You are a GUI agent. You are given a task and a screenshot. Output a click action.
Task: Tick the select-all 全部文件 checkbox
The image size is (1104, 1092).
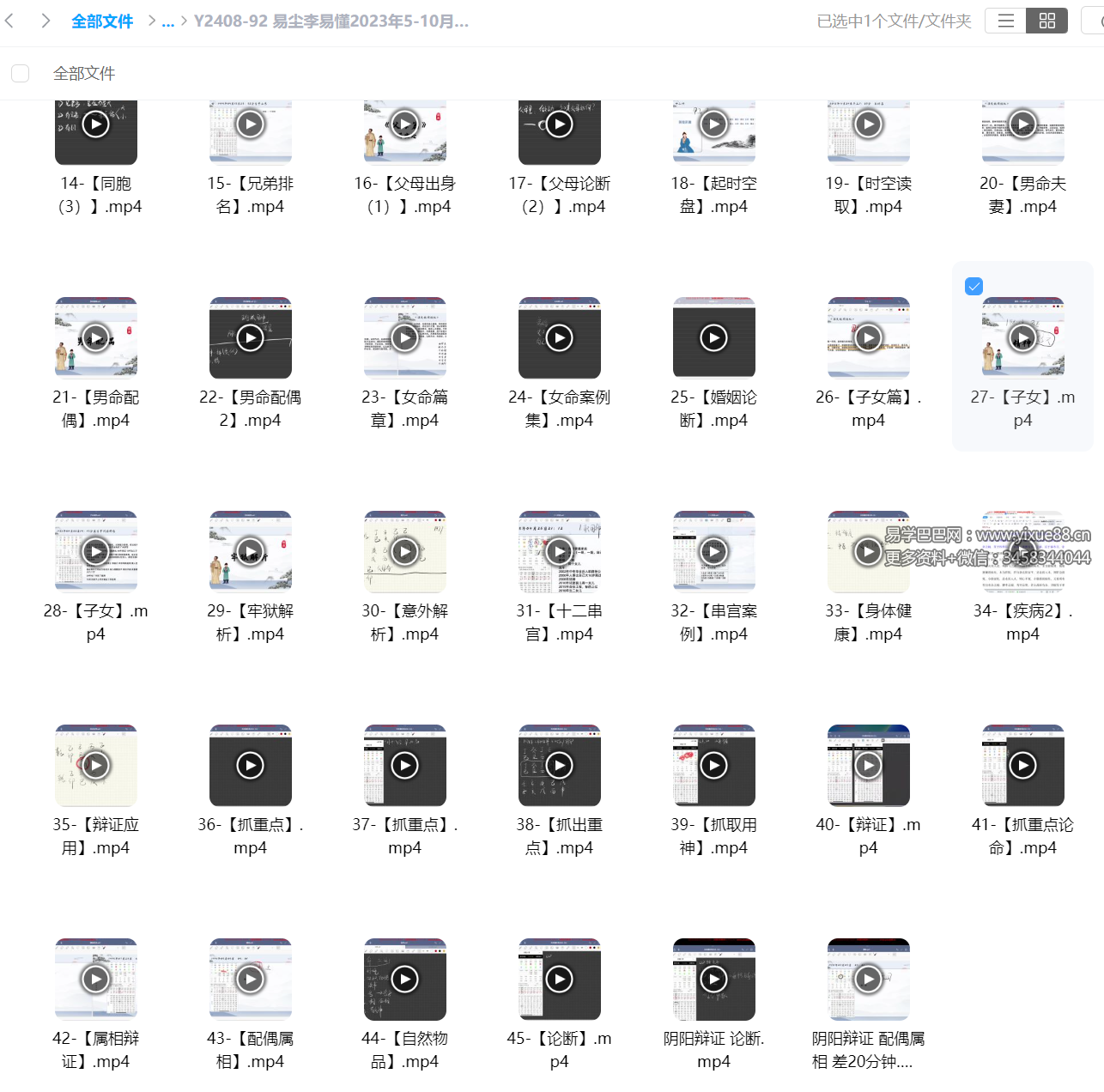[x=21, y=74]
